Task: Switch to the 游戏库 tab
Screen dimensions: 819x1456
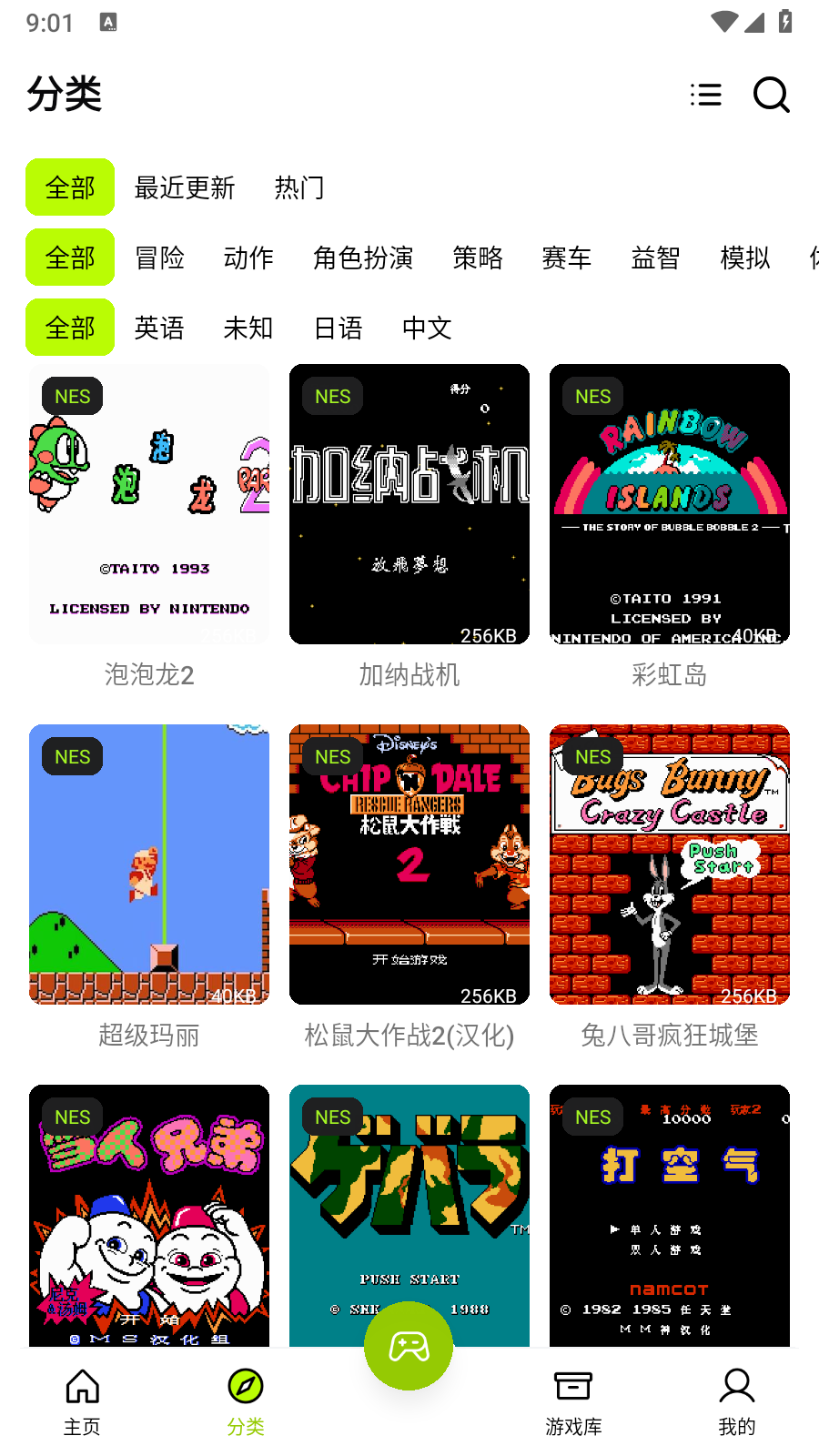Action: [x=573, y=1402]
